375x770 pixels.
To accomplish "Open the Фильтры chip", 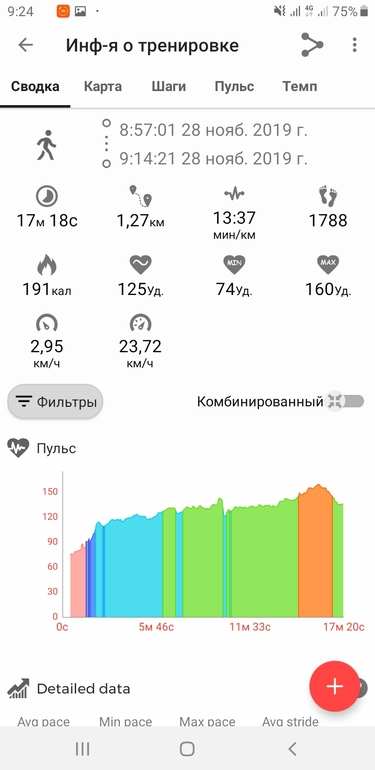I will coord(55,402).
